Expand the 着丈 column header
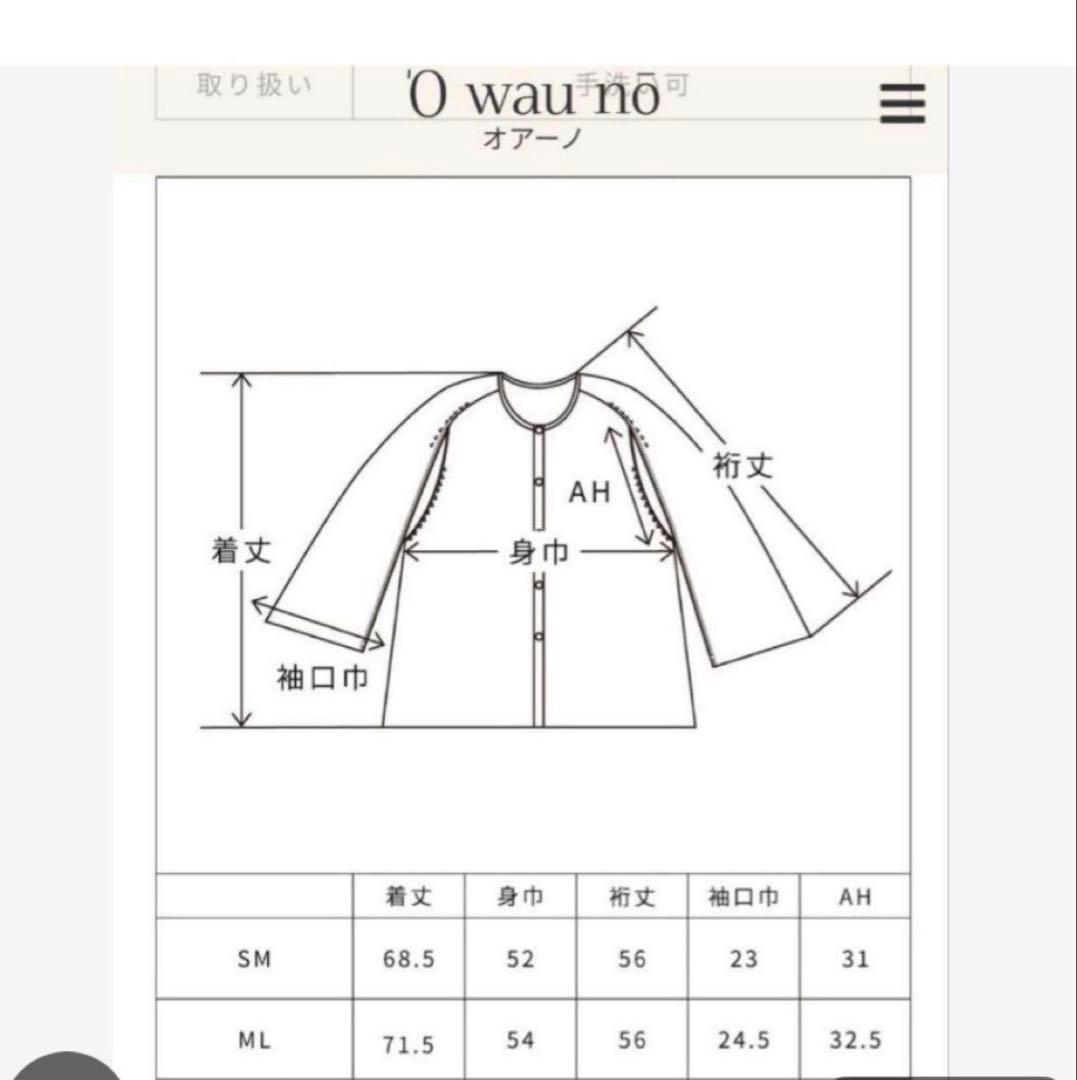The image size is (1077, 1080). point(408,897)
